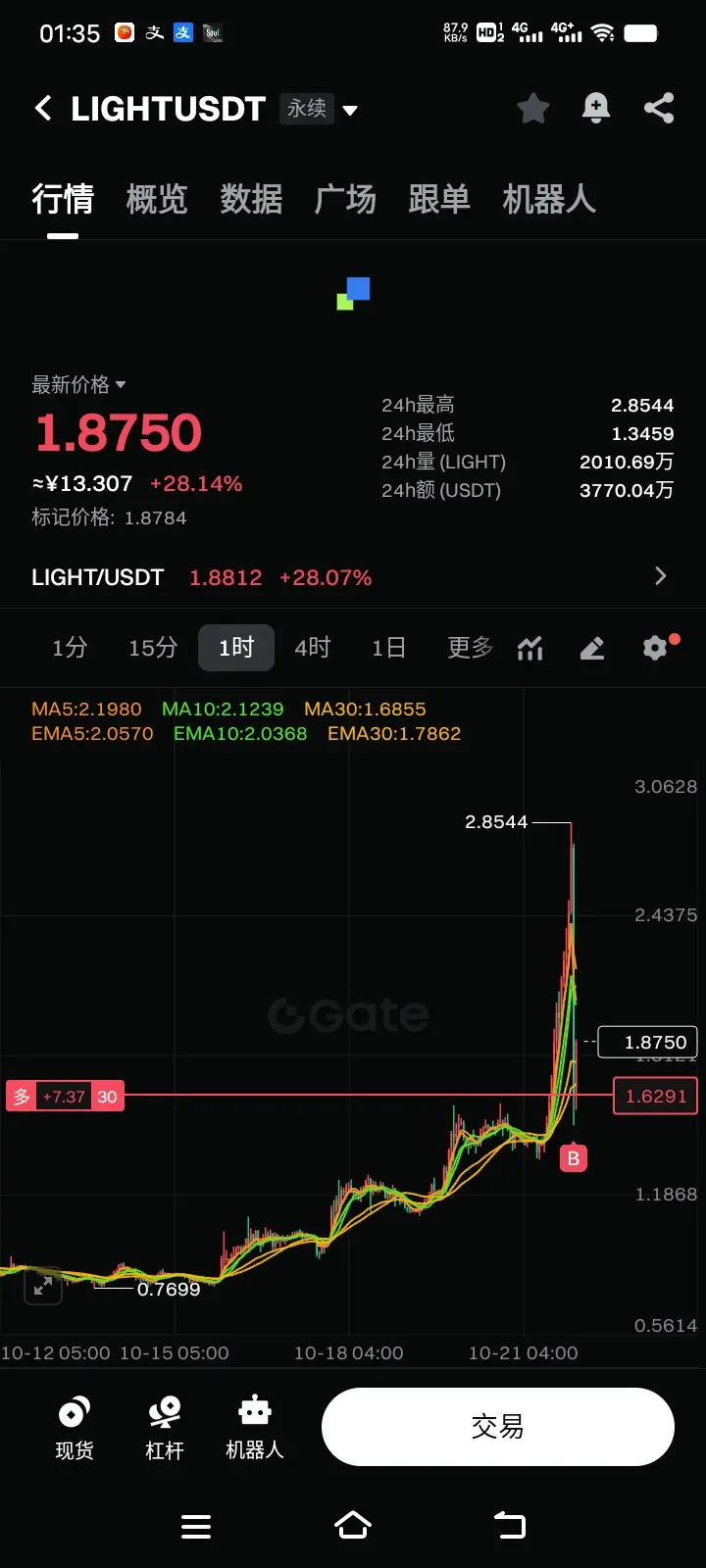Switch to the top 机器人 tab
The image size is (706, 1568).
pos(549,200)
